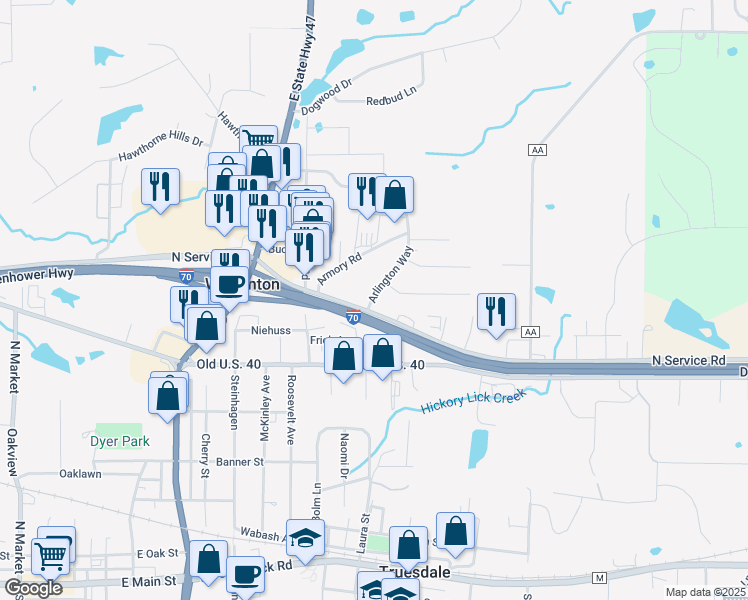The image size is (748, 600).
Task: Open the shopping cart marker near E Oak St
Action: click(51, 554)
